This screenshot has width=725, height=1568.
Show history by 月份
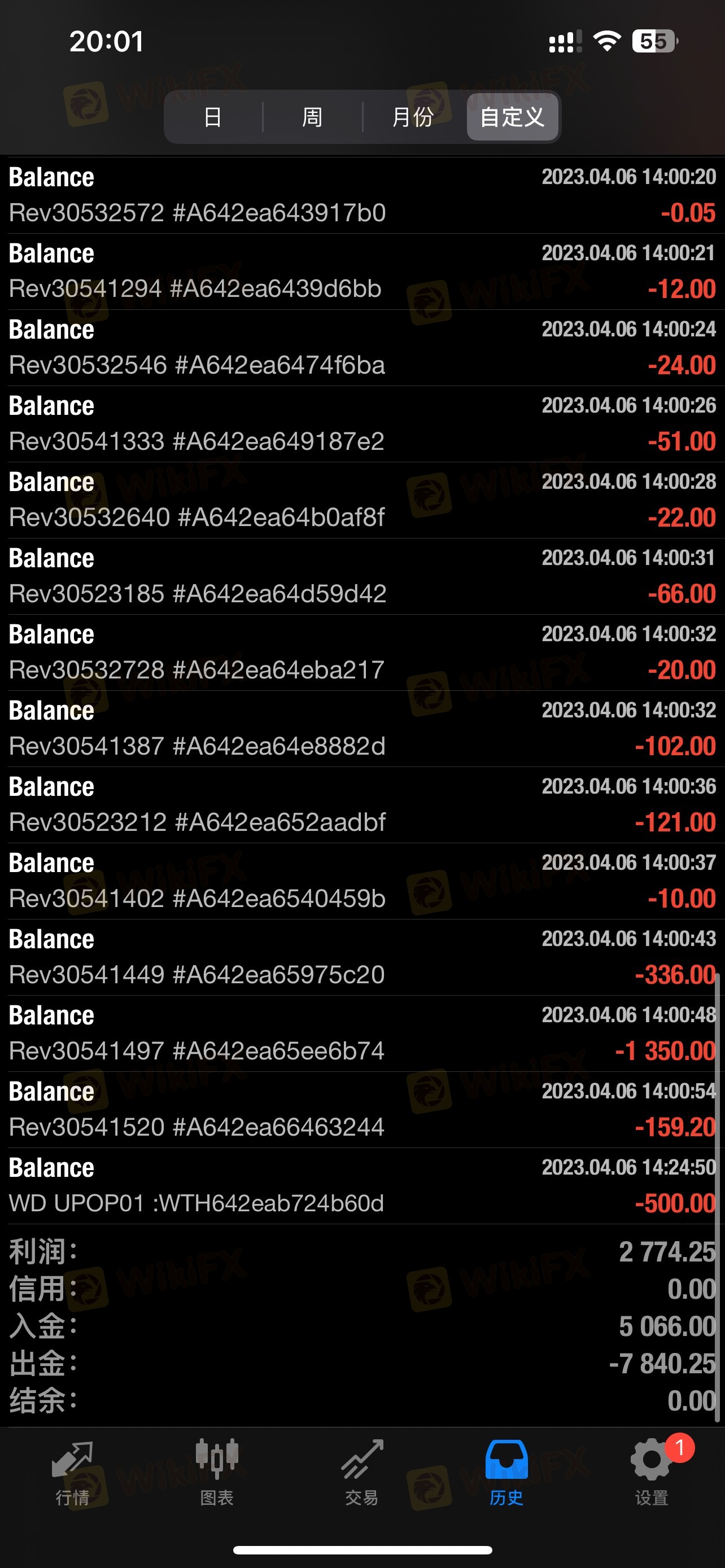coord(413,117)
